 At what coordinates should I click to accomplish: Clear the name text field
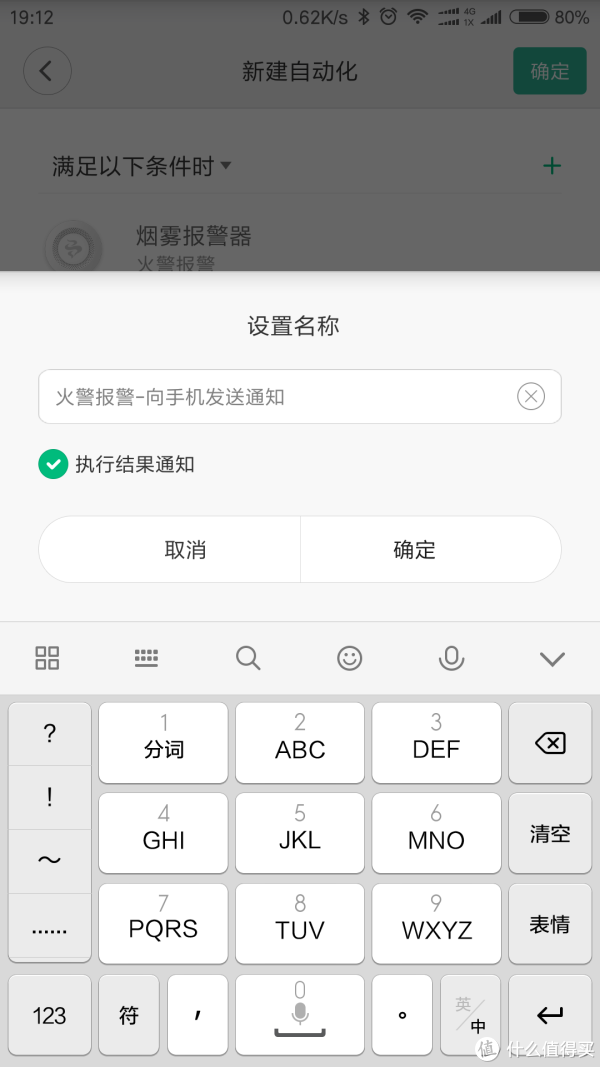click(x=530, y=397)
